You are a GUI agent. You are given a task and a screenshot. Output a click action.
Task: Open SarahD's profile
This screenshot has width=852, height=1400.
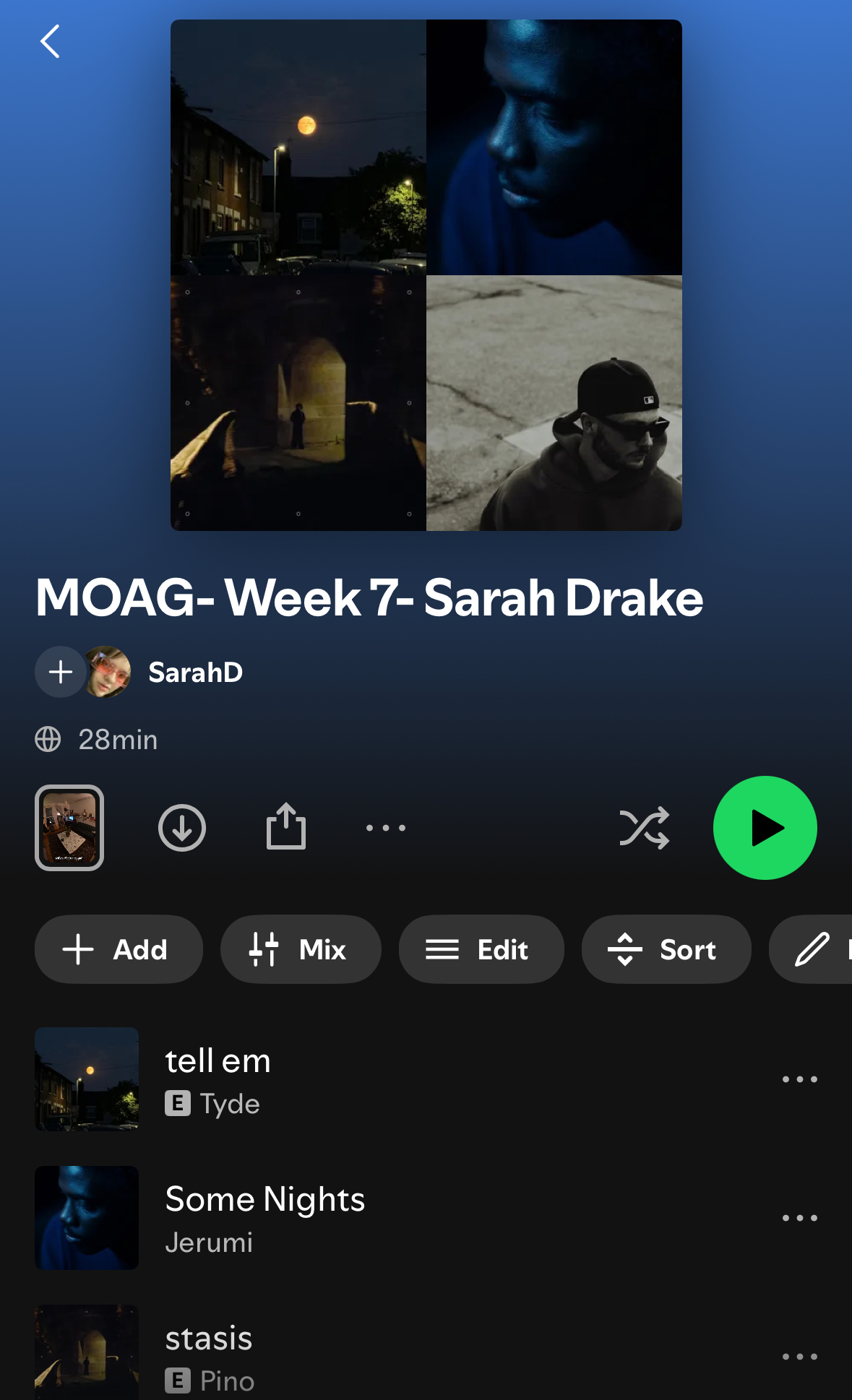(x=195, y=673)
